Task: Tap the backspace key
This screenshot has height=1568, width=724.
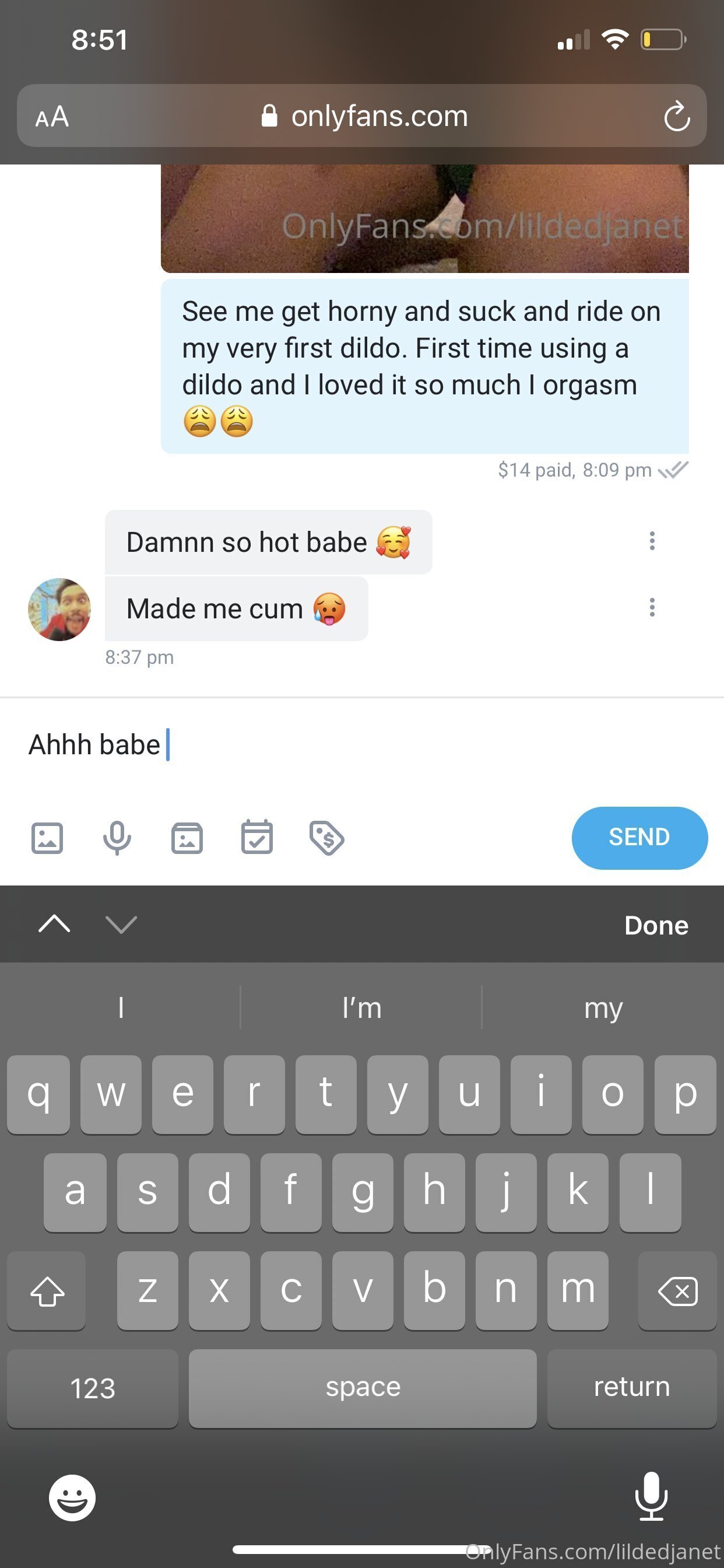Action: [677, 1291]
